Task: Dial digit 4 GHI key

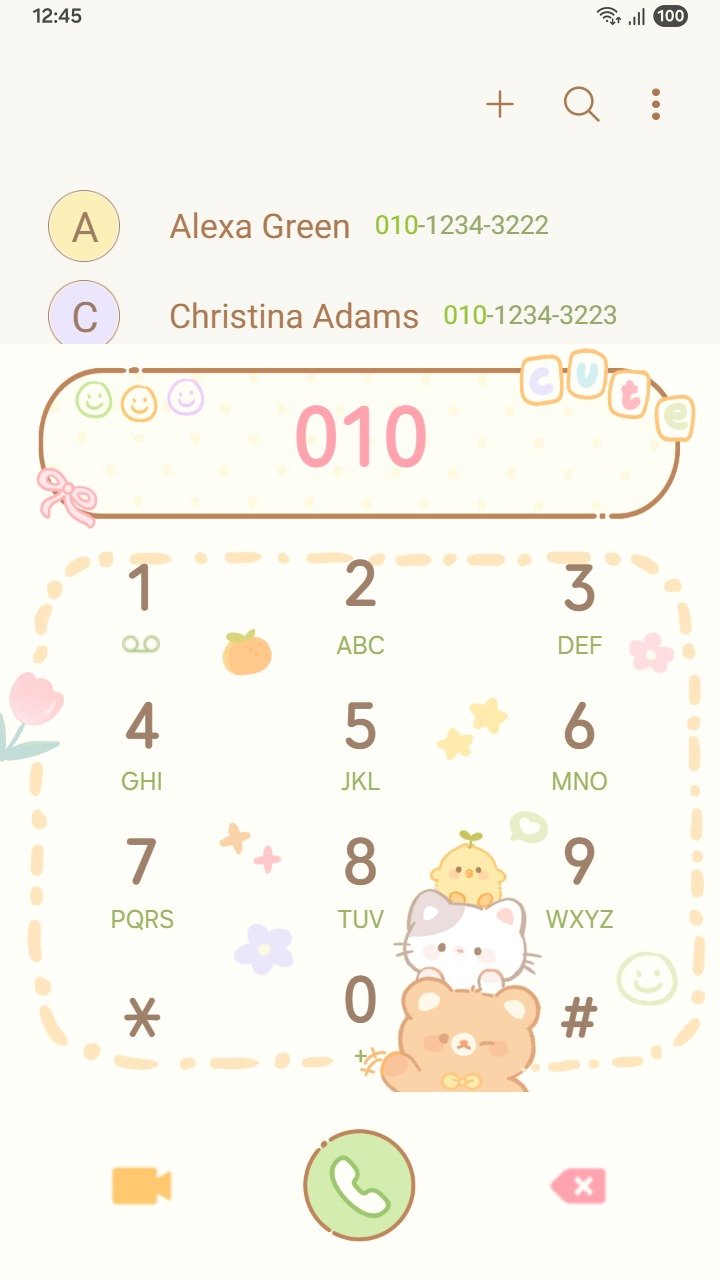Action: (141, 744)
